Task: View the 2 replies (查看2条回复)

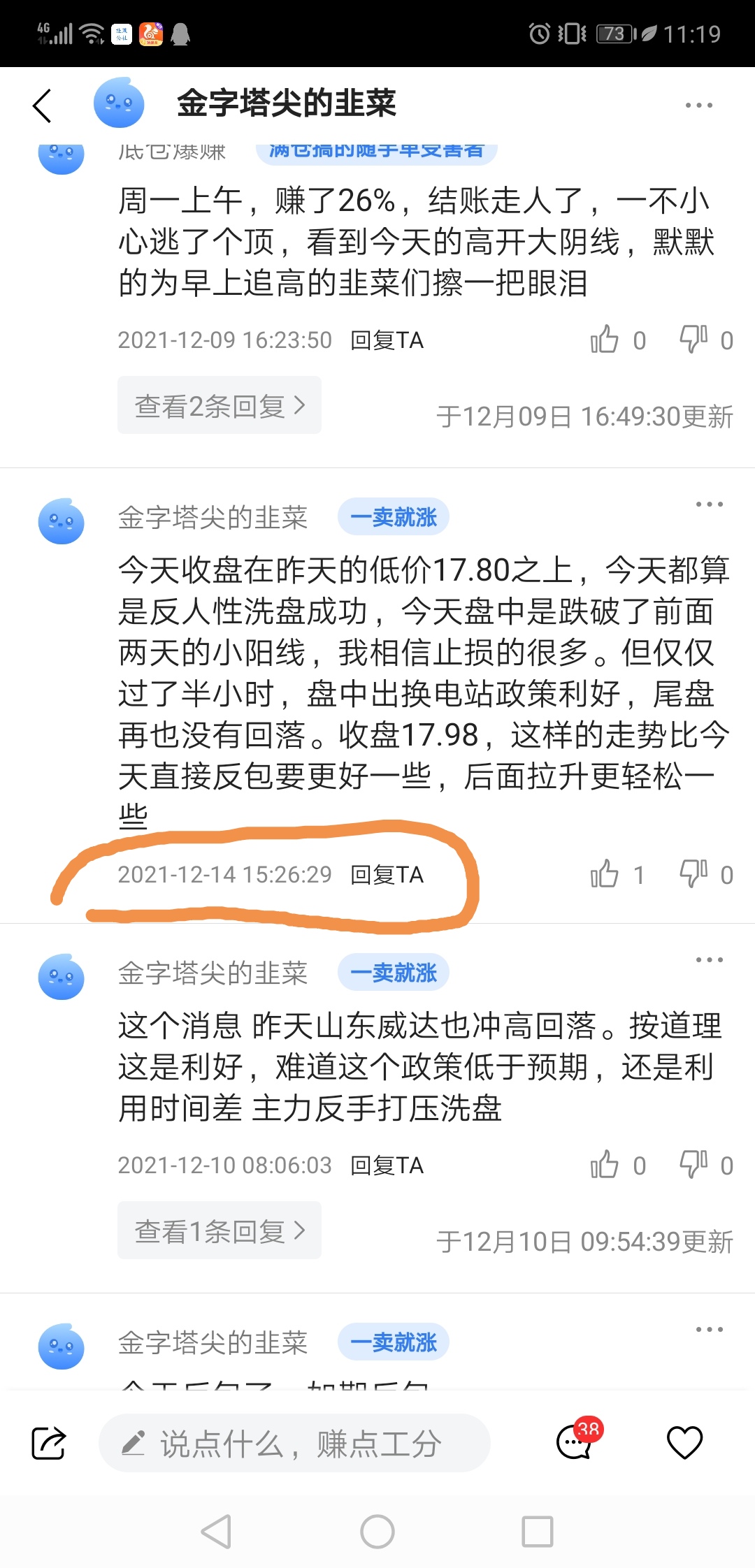Action: (x=220, y=405)
